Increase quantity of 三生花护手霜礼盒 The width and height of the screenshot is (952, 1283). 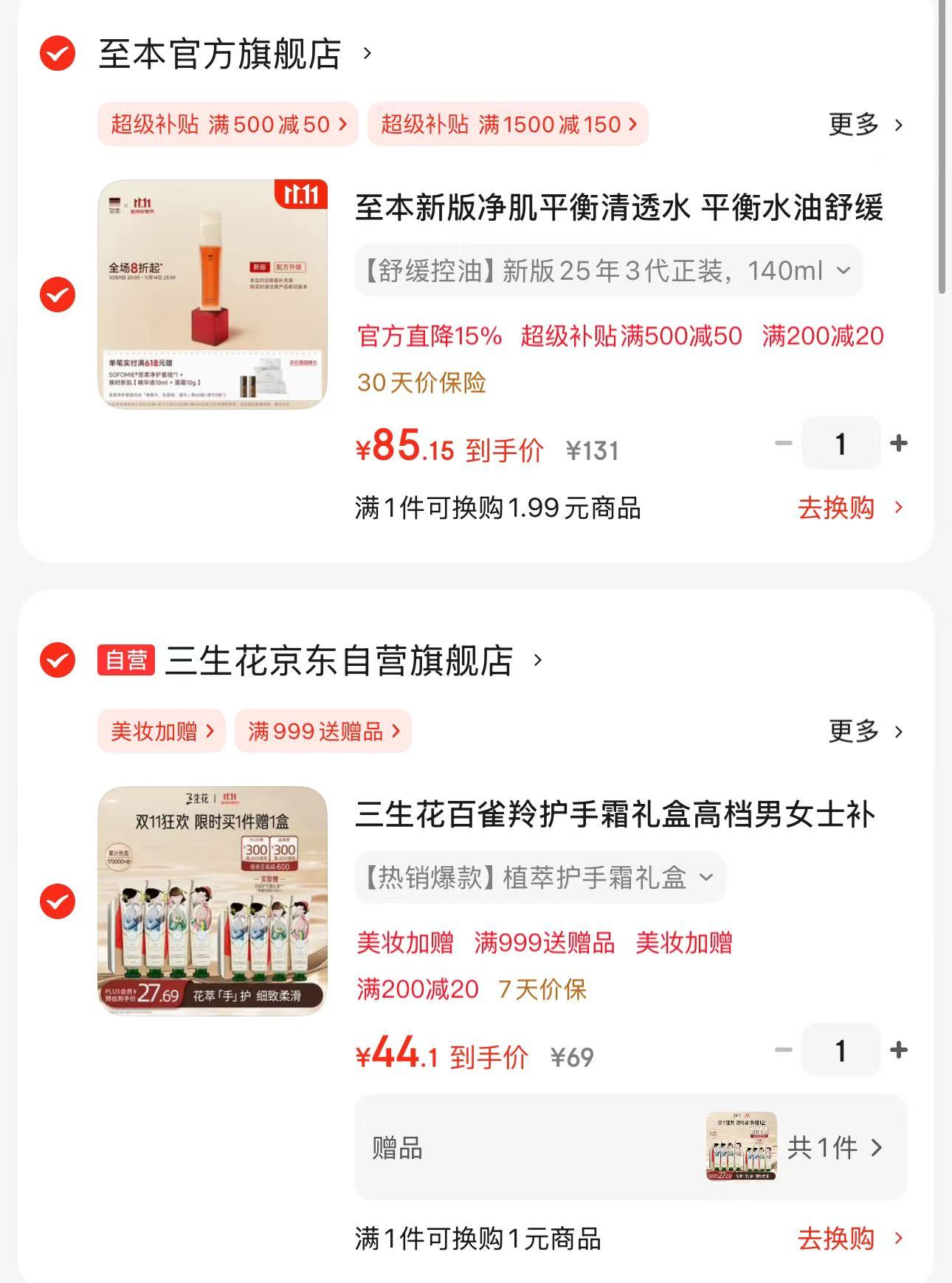point(898,1050)
